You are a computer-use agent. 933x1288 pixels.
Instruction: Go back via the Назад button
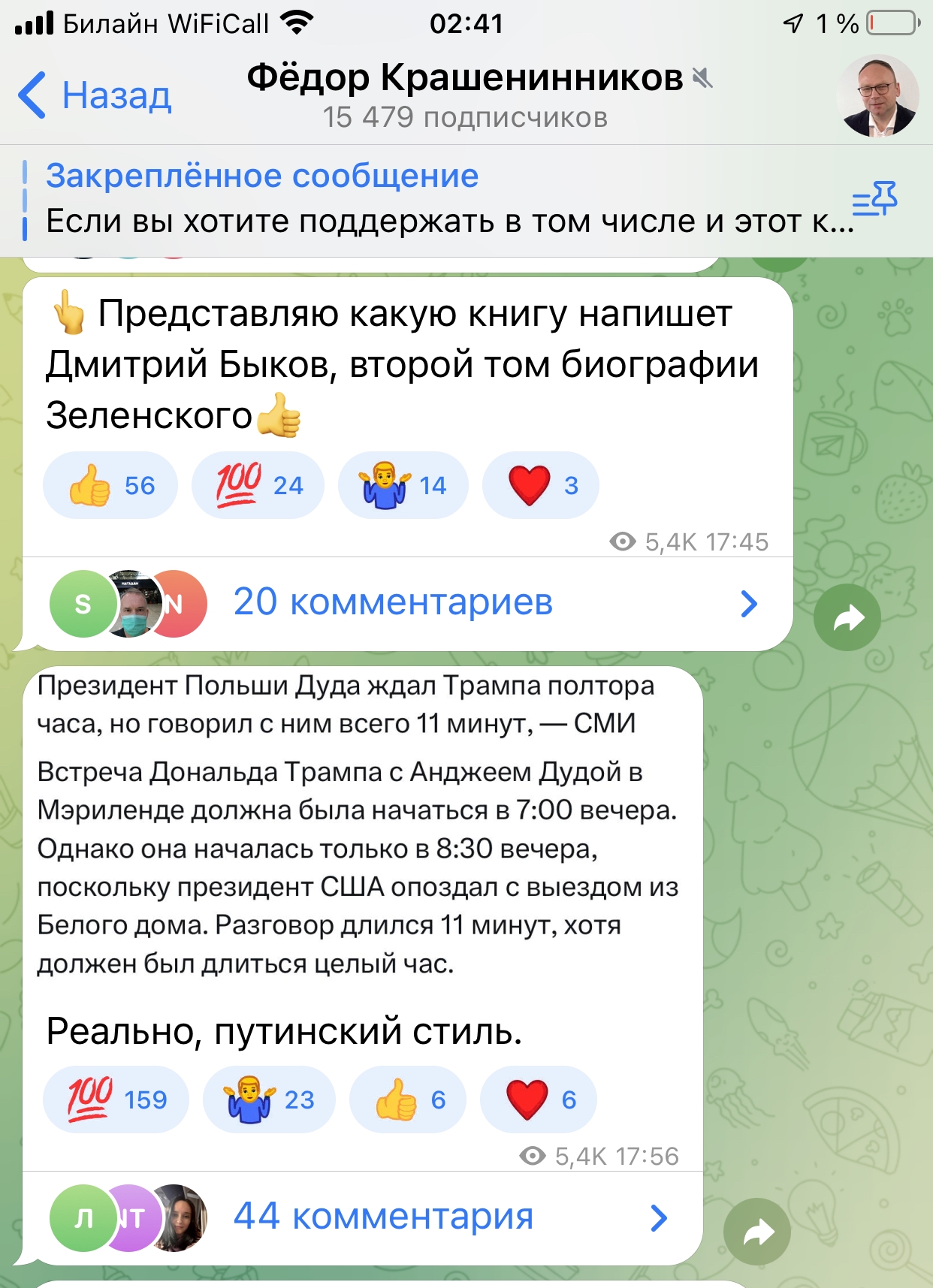point(95,95)
